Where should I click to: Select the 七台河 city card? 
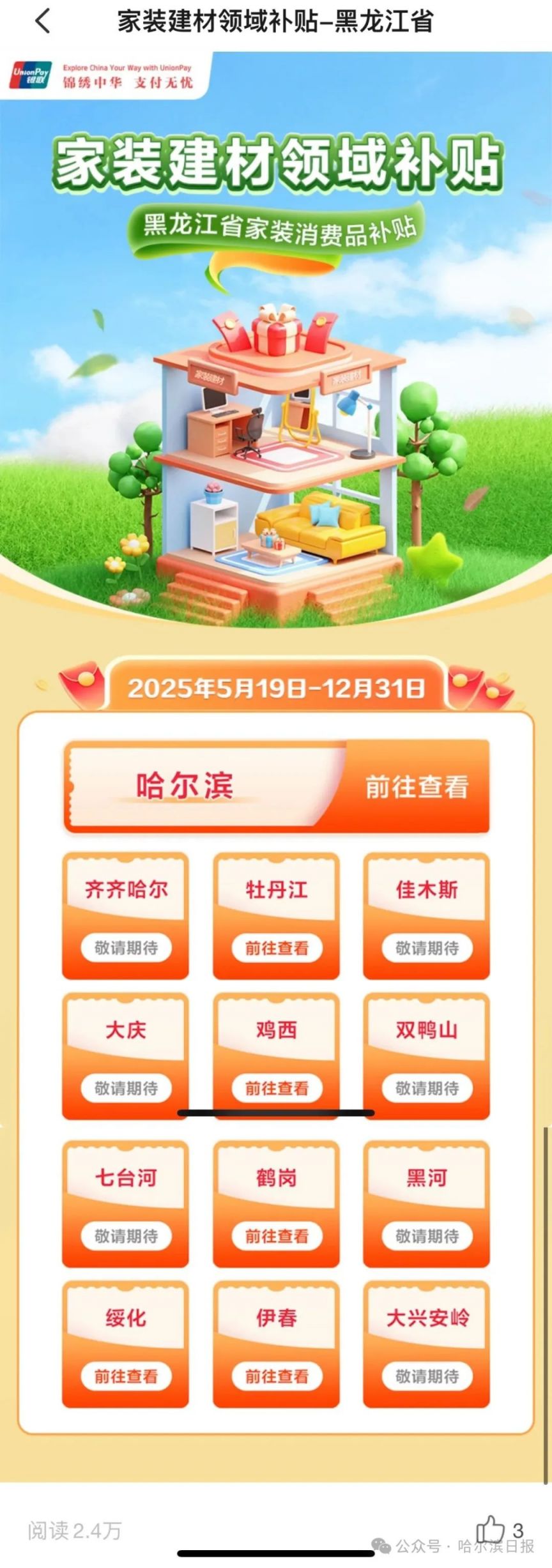pos(125,1203)
